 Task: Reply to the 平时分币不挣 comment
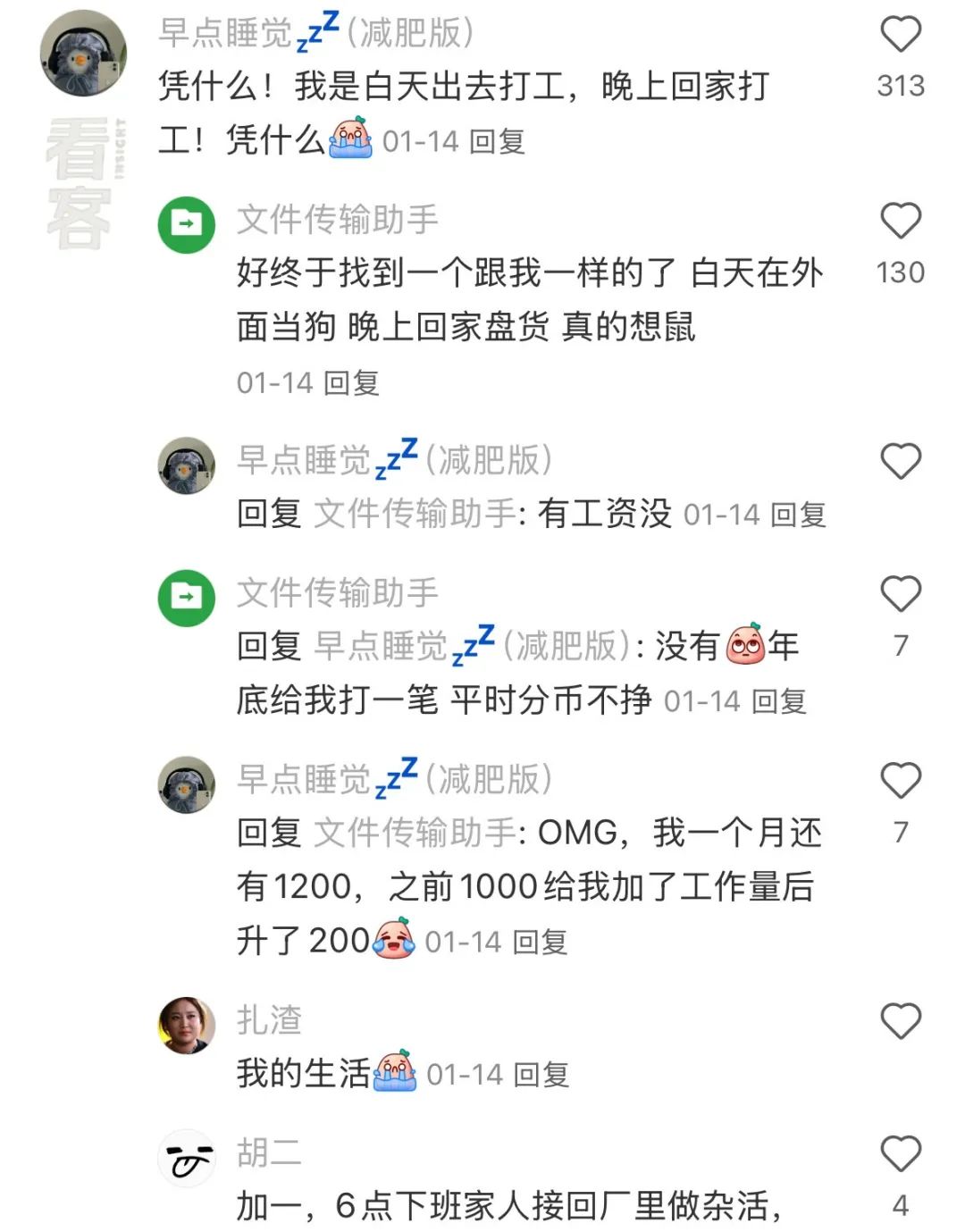click(779, 701)
